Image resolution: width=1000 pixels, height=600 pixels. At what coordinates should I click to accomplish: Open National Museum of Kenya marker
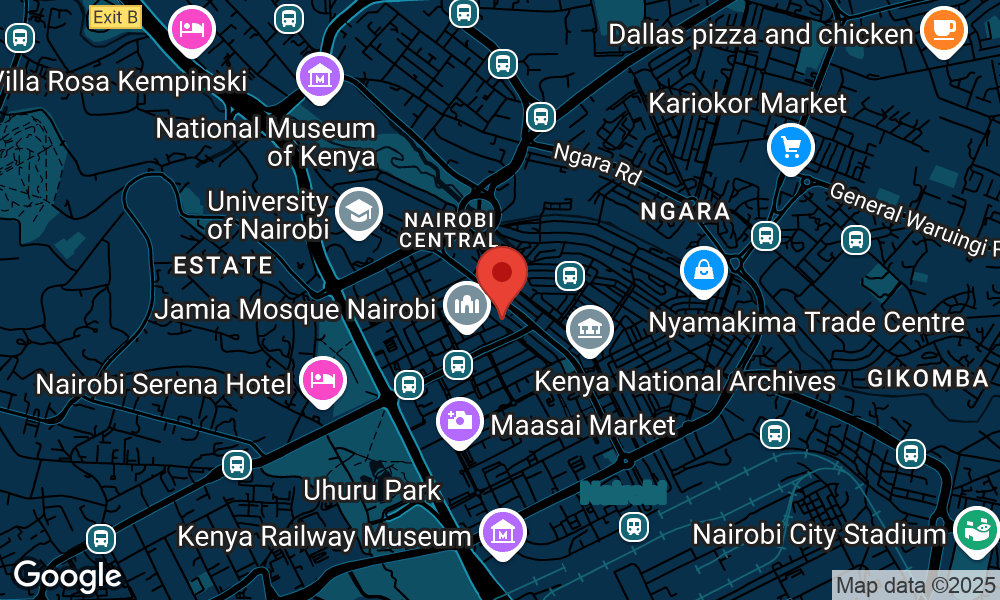320,75
